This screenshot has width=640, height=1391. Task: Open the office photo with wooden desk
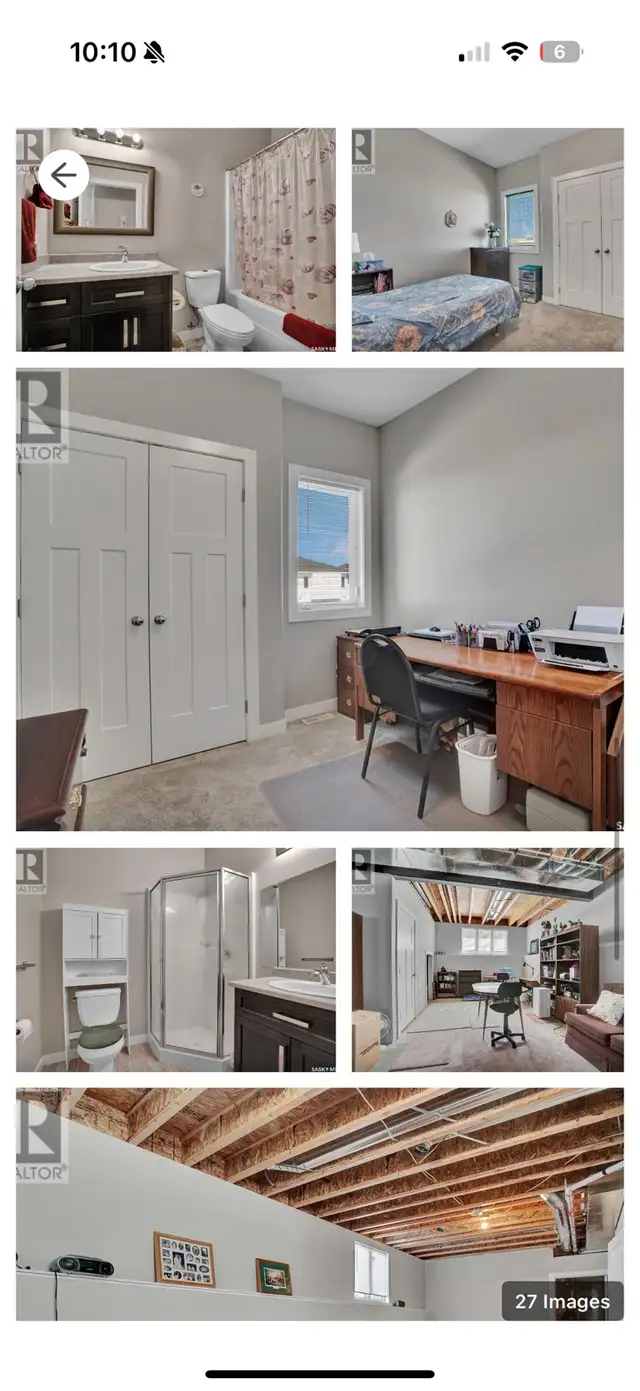[x=319, y=599]
